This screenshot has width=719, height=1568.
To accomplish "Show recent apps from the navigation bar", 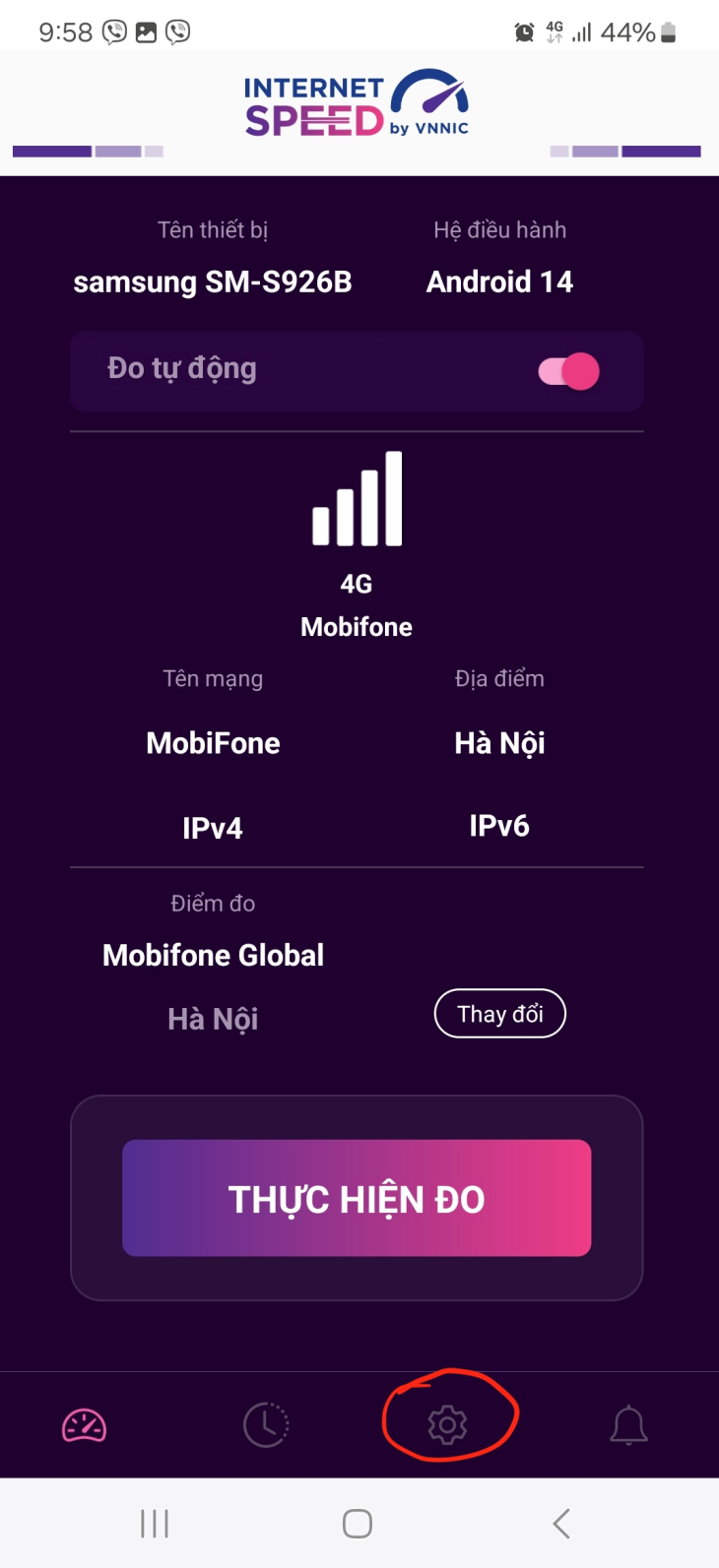I will (155, 1524).
